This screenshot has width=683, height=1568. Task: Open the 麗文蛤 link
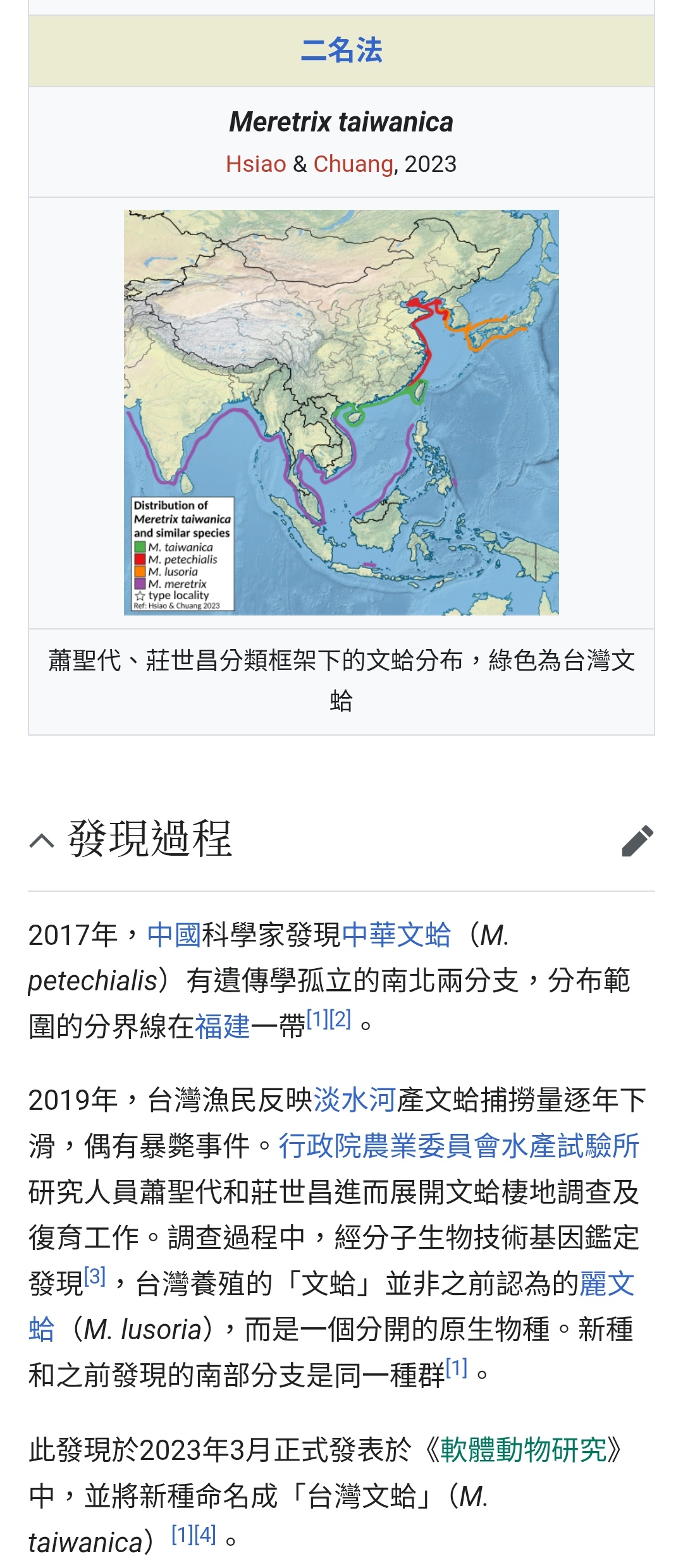click(x=607, y=1284)
